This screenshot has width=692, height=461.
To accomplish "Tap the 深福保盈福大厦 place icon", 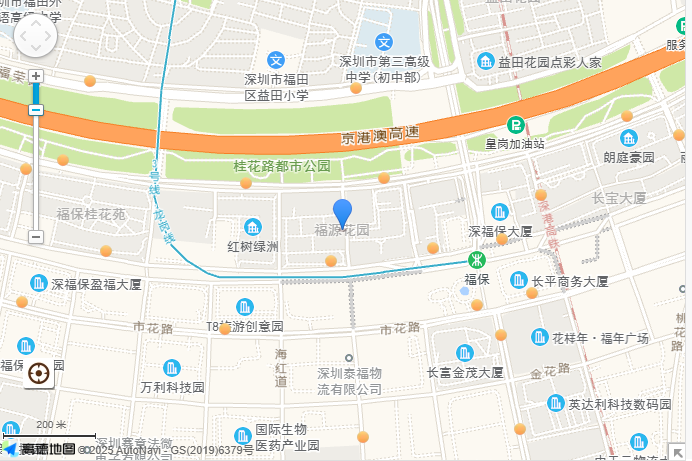I will coord(39,283).
